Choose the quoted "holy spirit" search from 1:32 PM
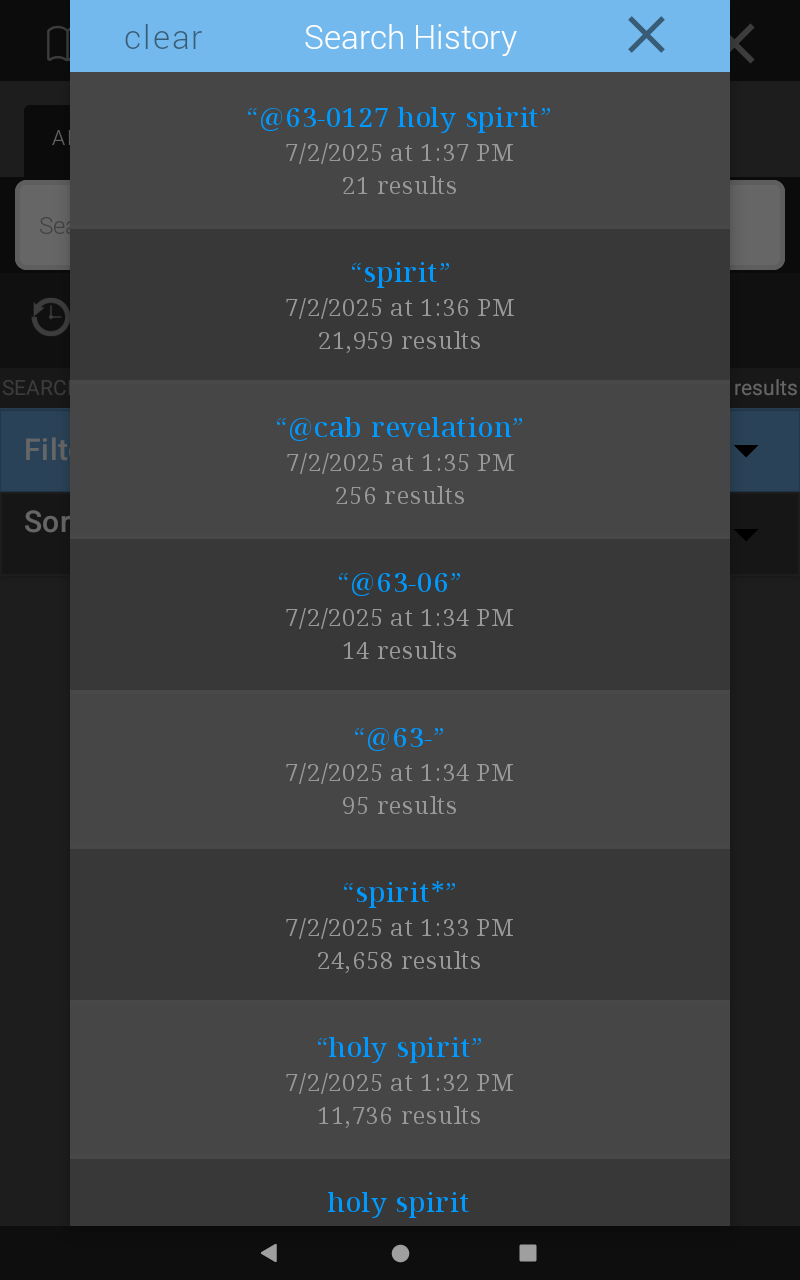The height and width of the screenshot is (1280, 800). coord(400,1081)
